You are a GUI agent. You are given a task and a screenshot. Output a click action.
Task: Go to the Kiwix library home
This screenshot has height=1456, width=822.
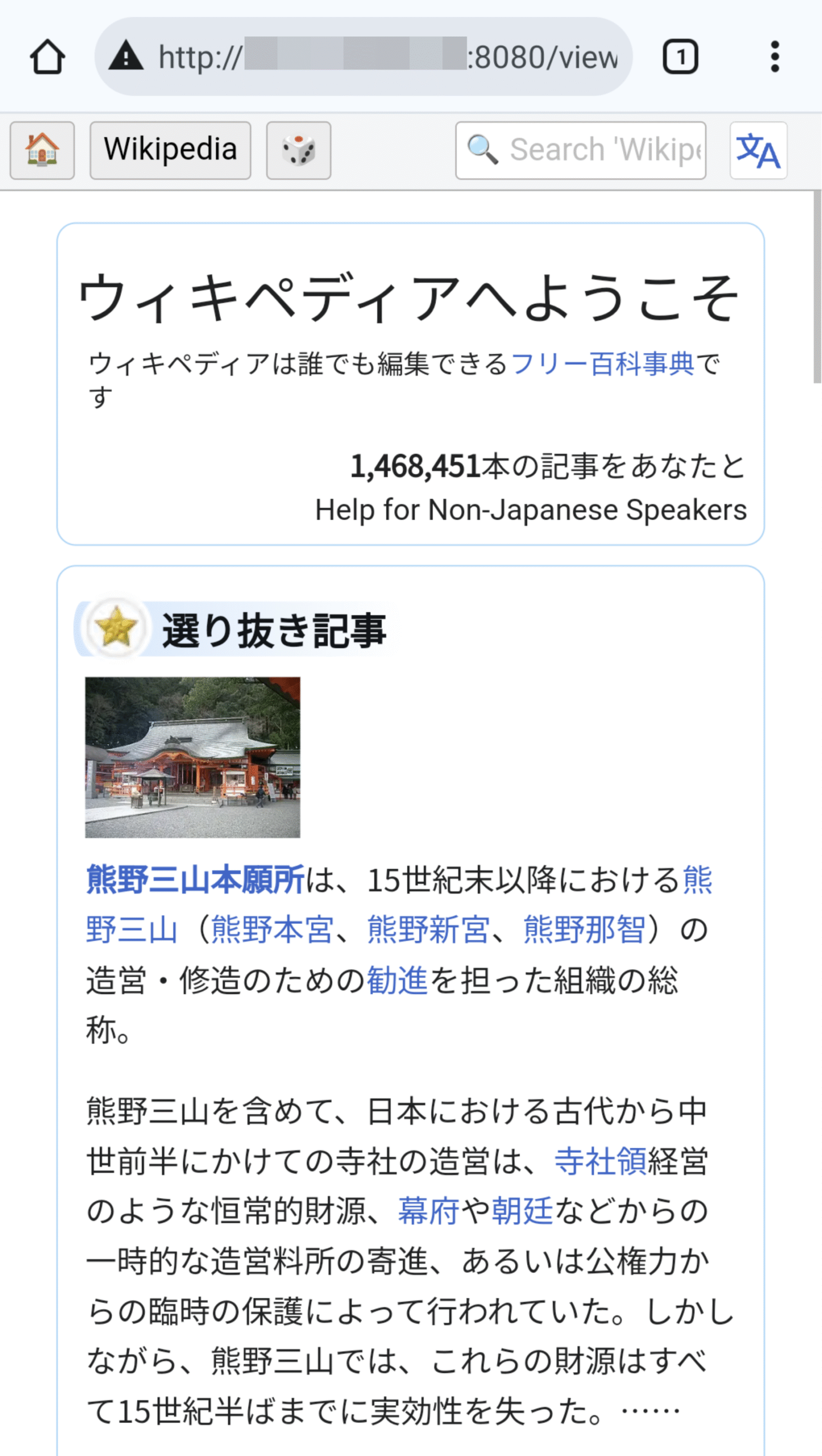pos(42,150)
